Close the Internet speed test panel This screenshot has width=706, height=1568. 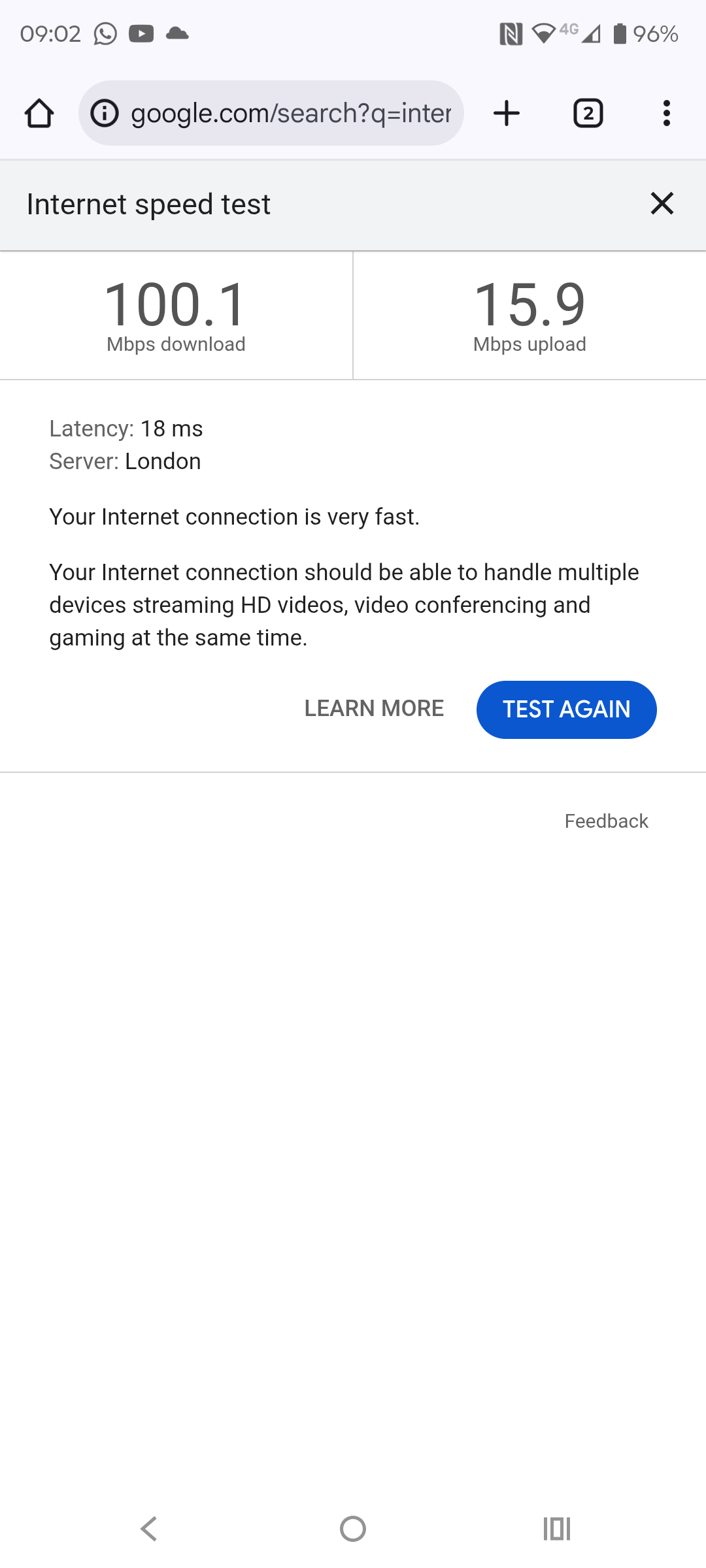coord(662,204)
